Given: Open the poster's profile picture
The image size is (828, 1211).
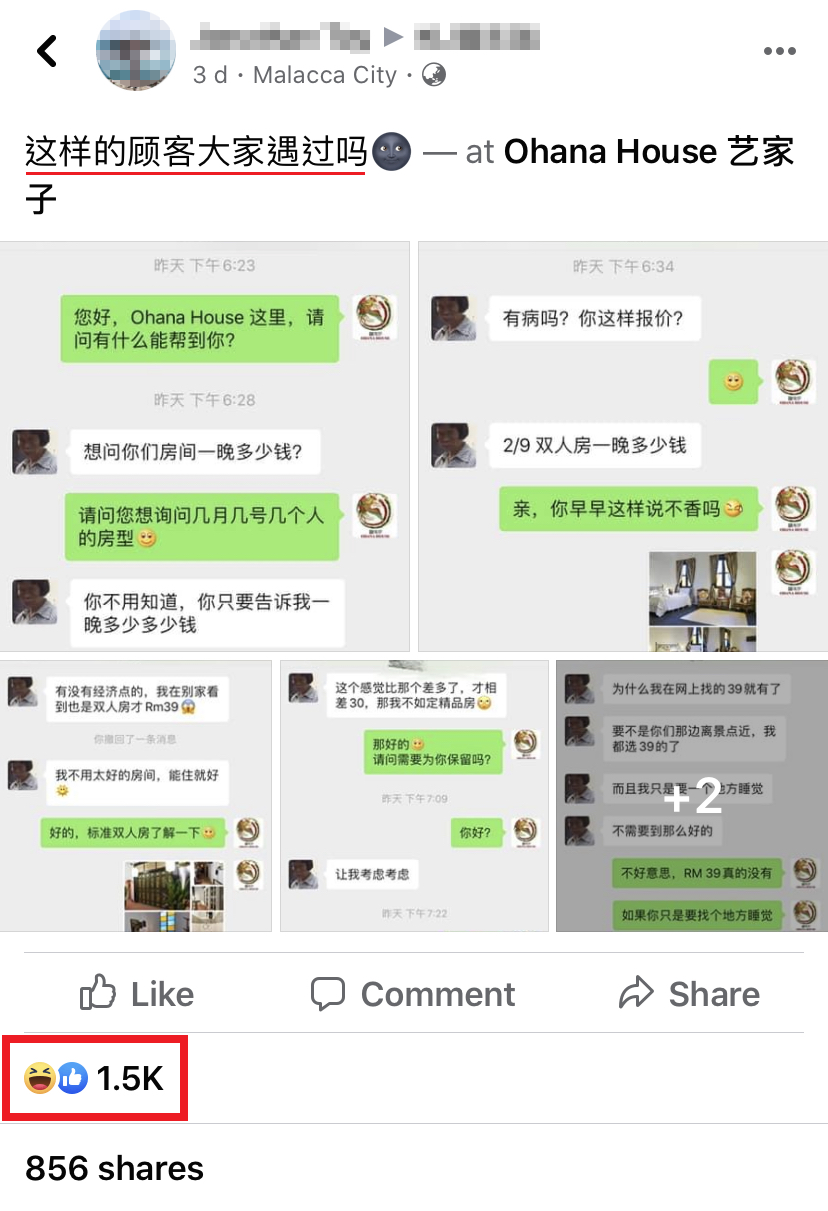Looking at the screenshot, I should (136, 50).
